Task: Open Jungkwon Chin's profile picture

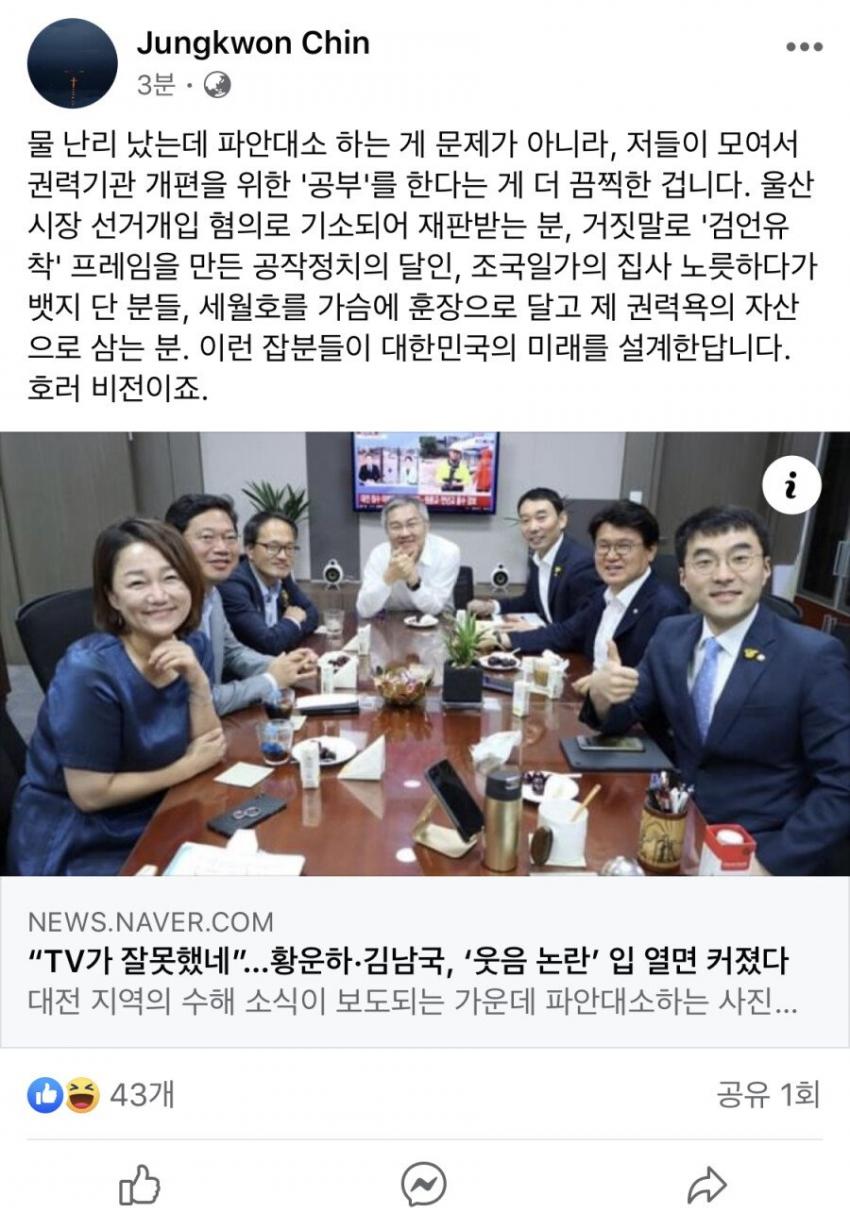Action: [72, 63]
